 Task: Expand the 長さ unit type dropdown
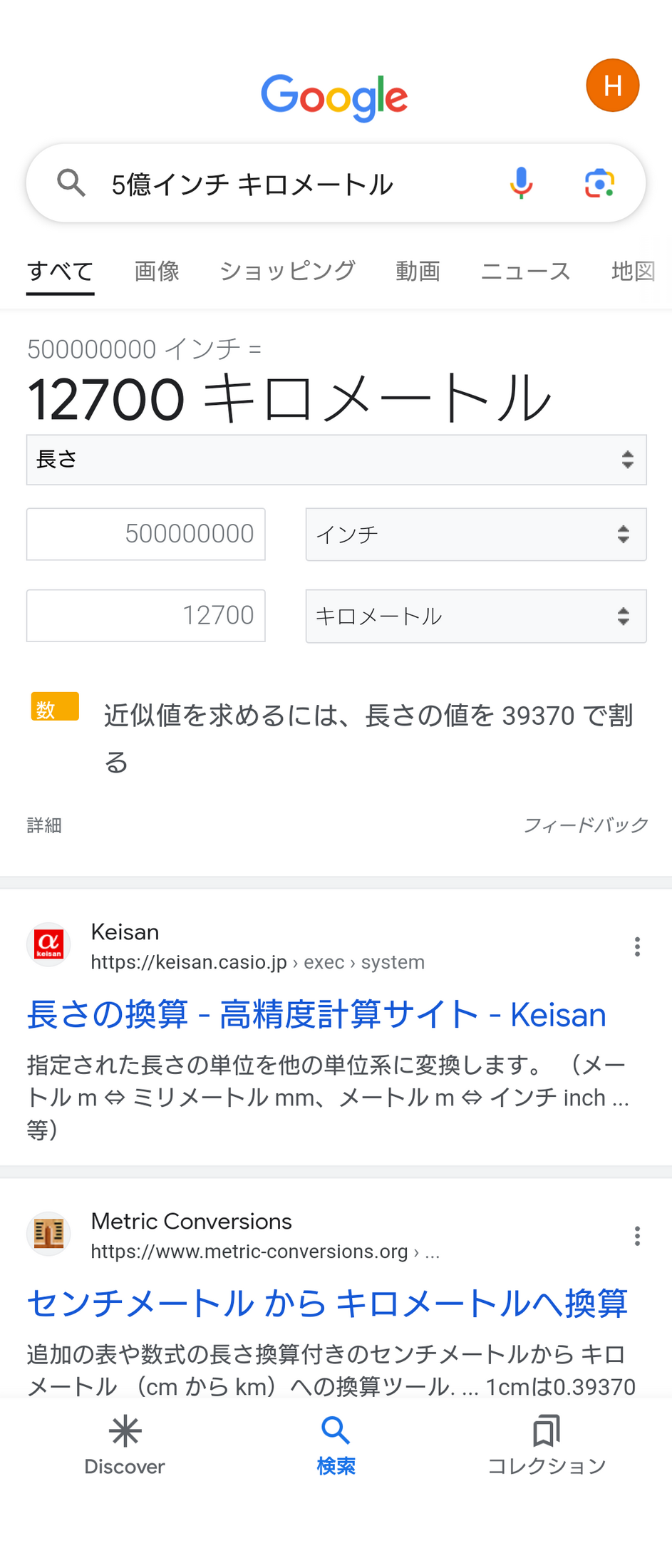pos(336,460)
